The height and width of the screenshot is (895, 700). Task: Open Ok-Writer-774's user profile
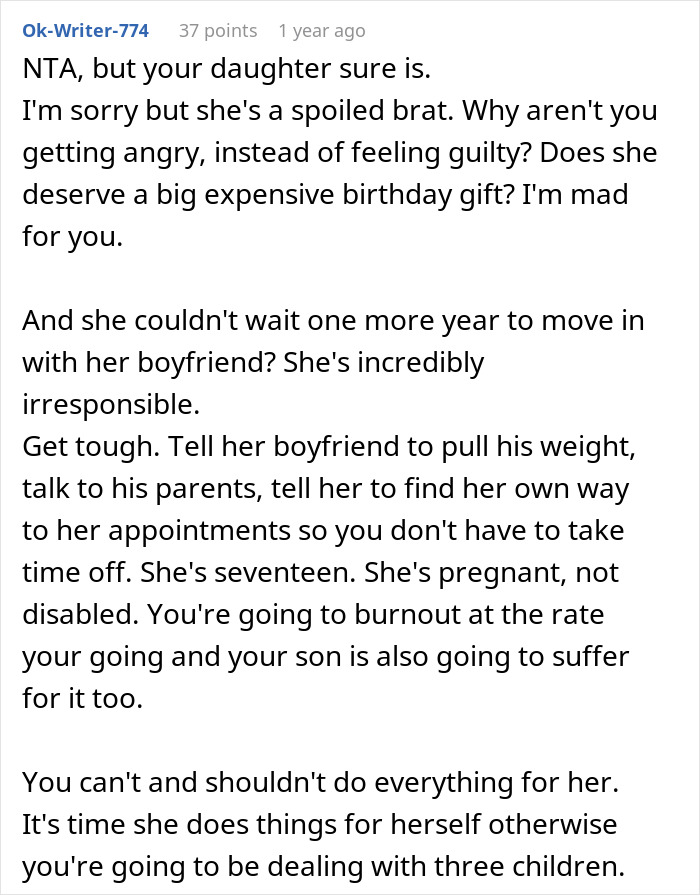pyautogui.click(x=86, y=31)
